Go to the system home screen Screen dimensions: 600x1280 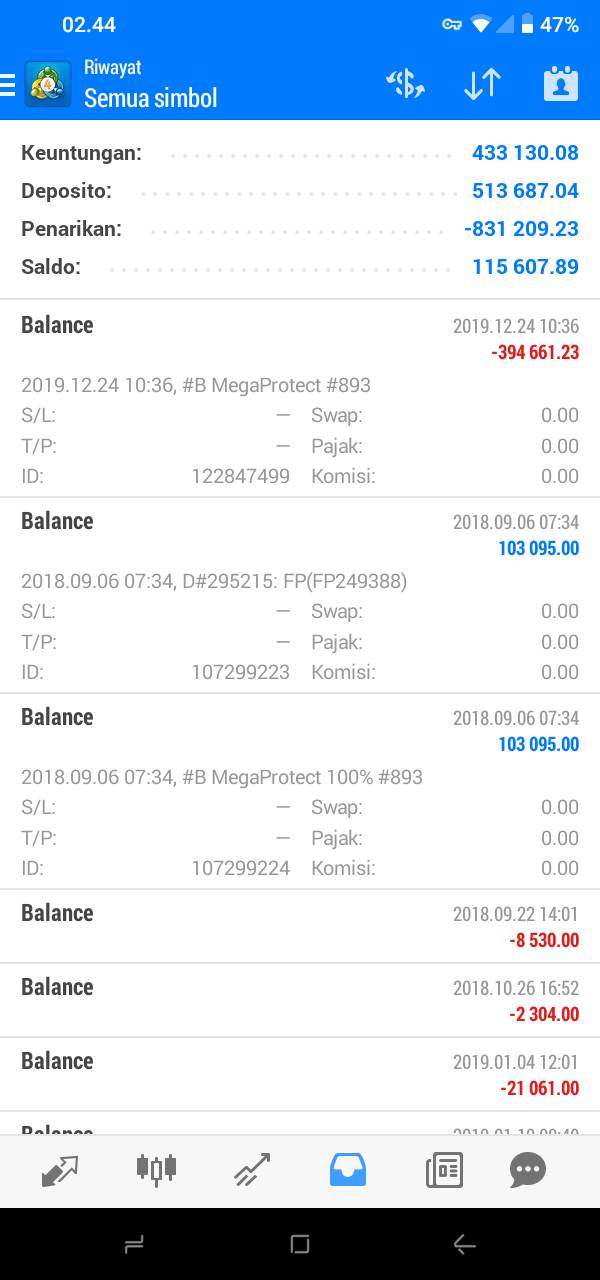pos(299,1244)
